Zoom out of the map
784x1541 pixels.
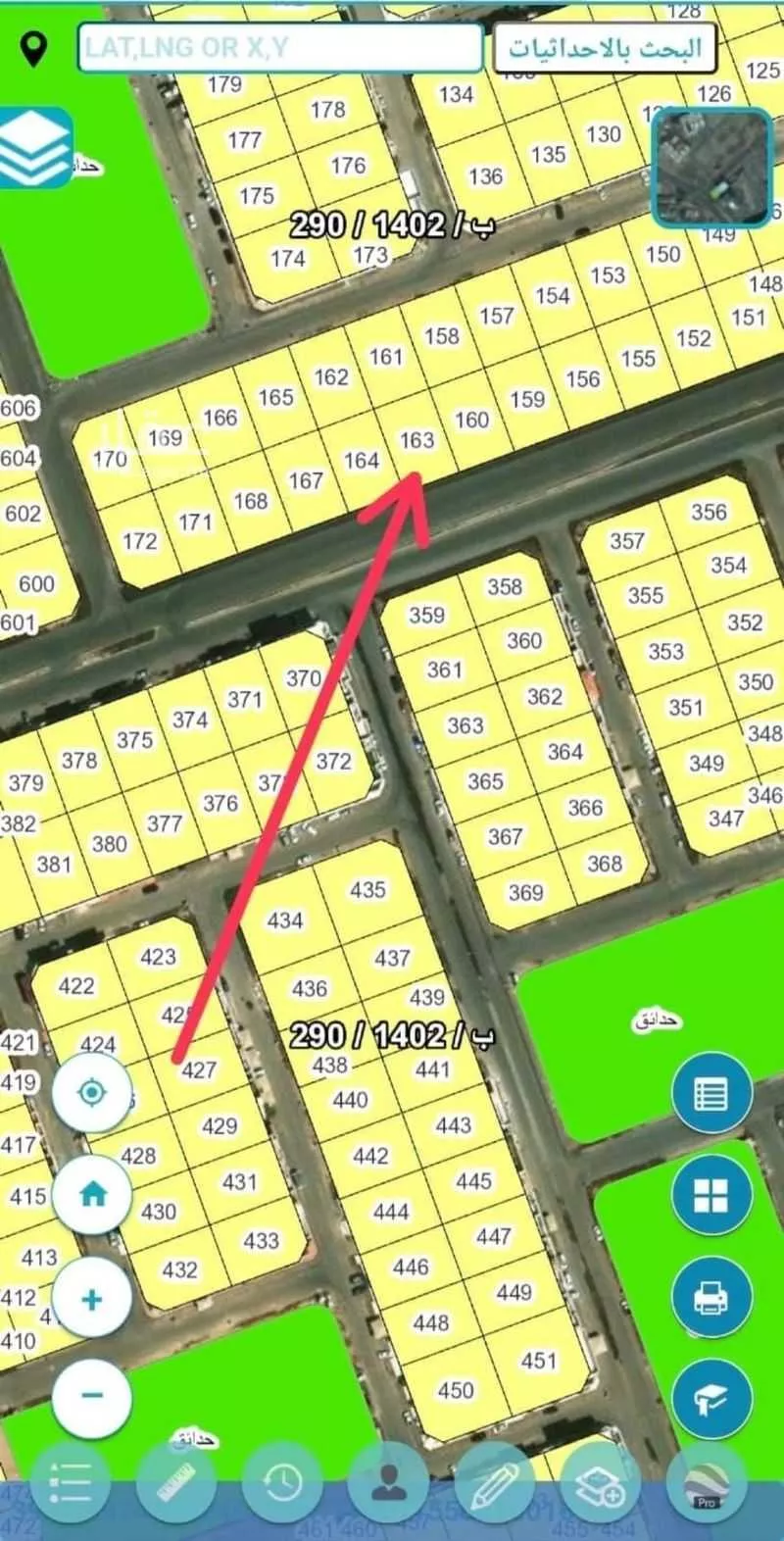(92, 1396)
